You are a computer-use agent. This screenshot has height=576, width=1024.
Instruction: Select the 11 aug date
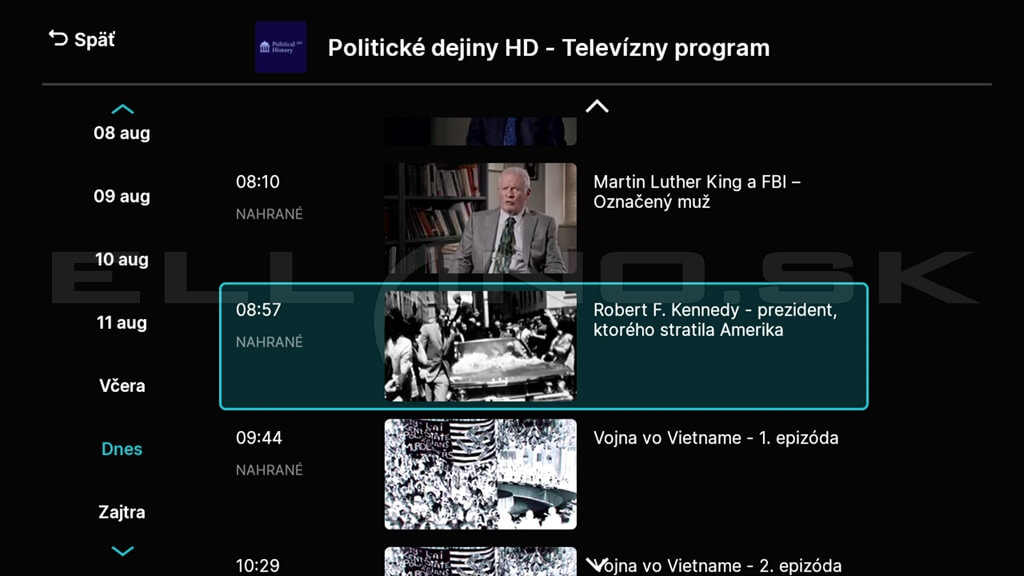(122, 322)
